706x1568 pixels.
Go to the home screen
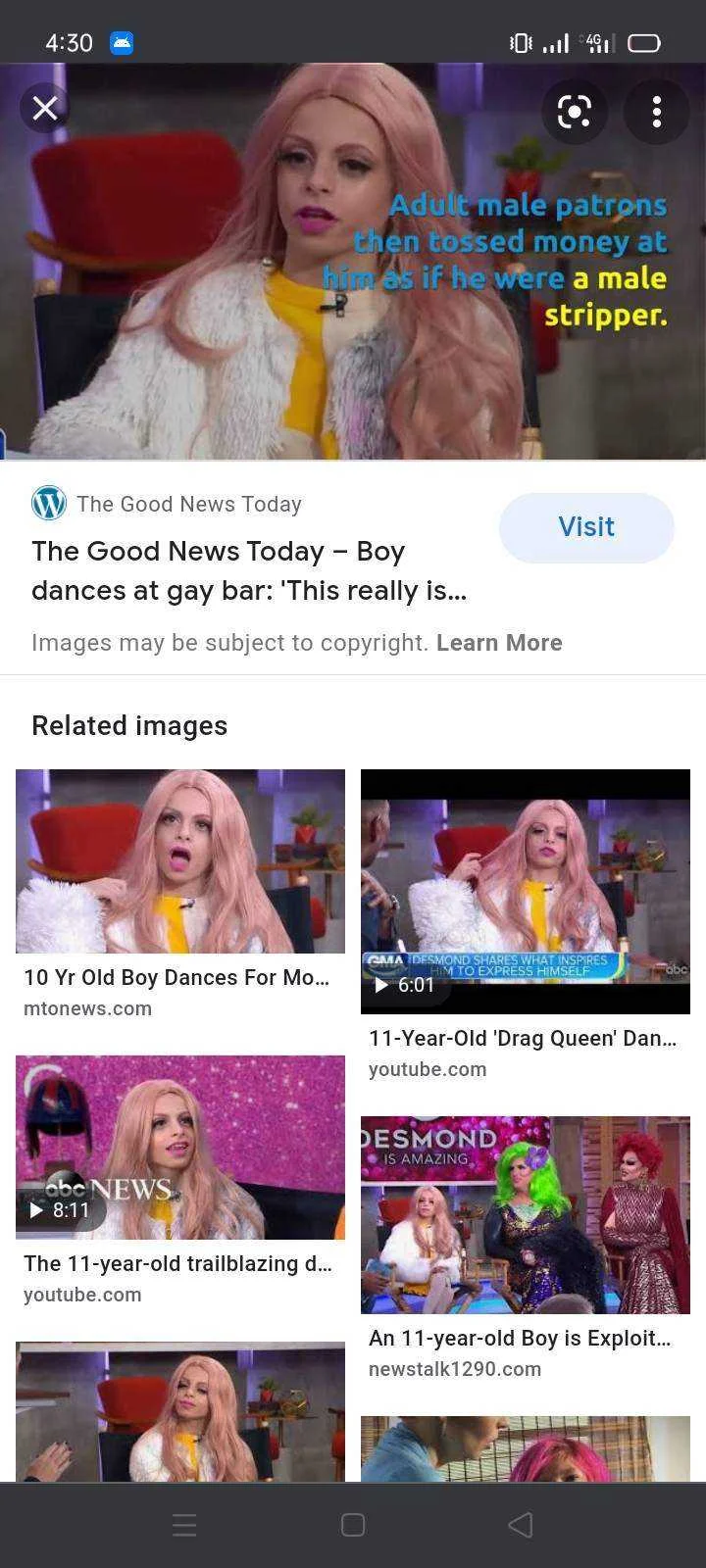[353, 1525]
